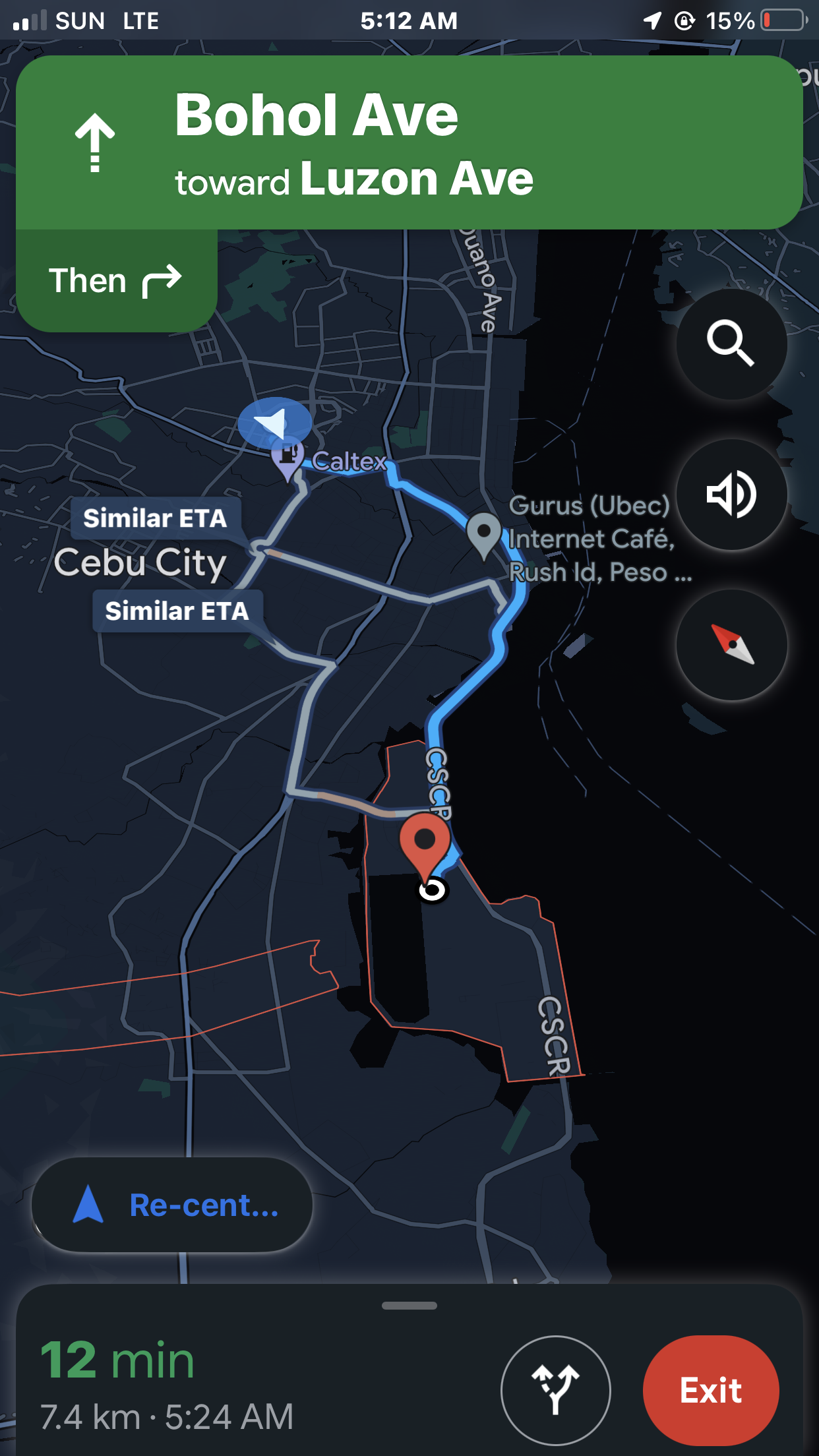Toggle voice guidance sound icon

pyautogui.click(x=731, y=494)
